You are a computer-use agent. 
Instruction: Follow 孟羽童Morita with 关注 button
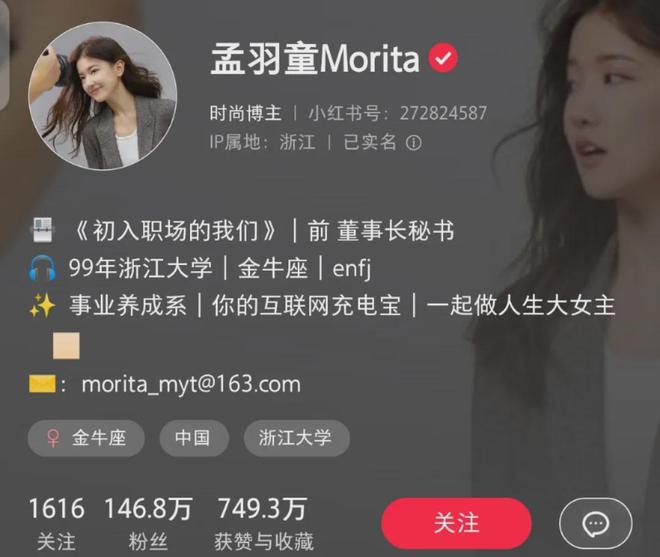456,523
